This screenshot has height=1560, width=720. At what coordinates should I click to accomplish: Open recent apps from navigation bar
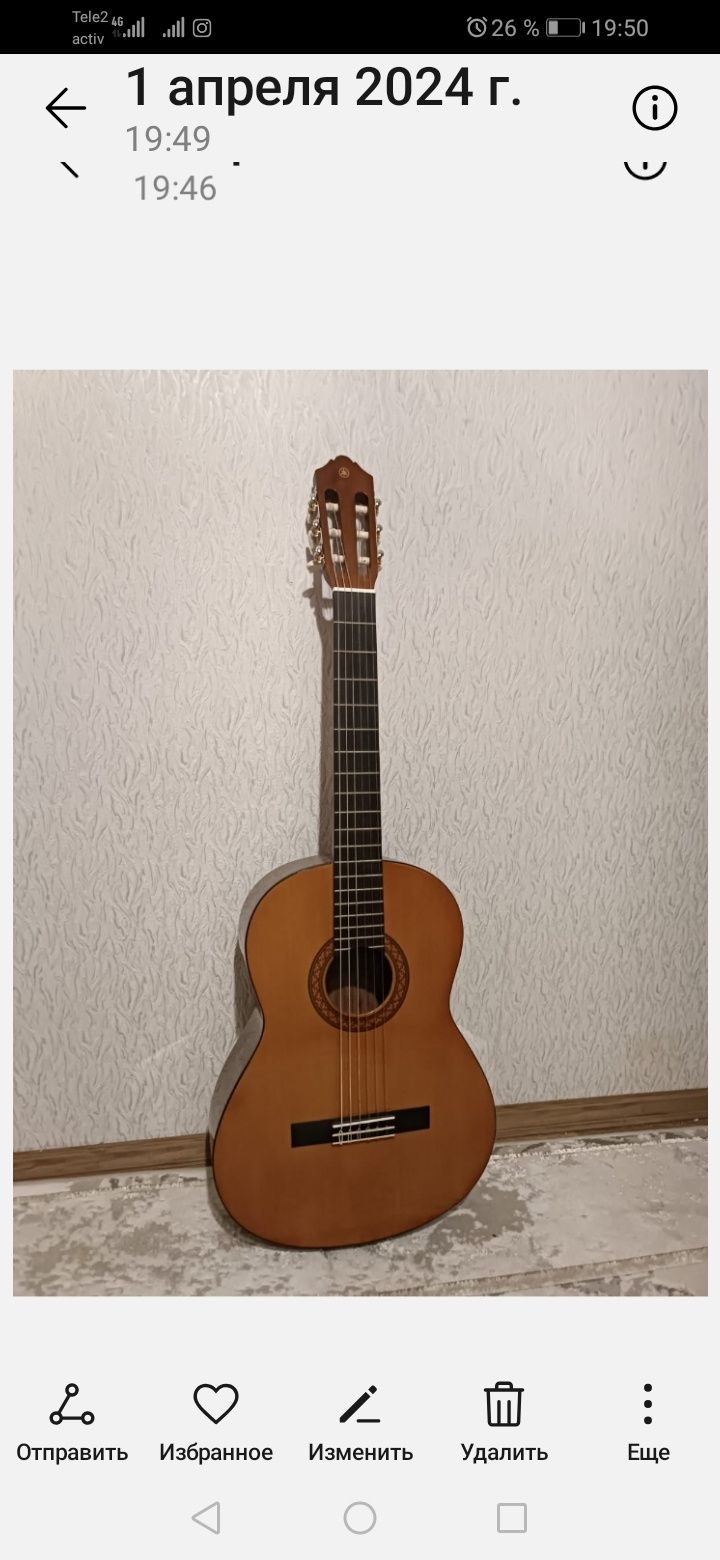(512, 1518)
